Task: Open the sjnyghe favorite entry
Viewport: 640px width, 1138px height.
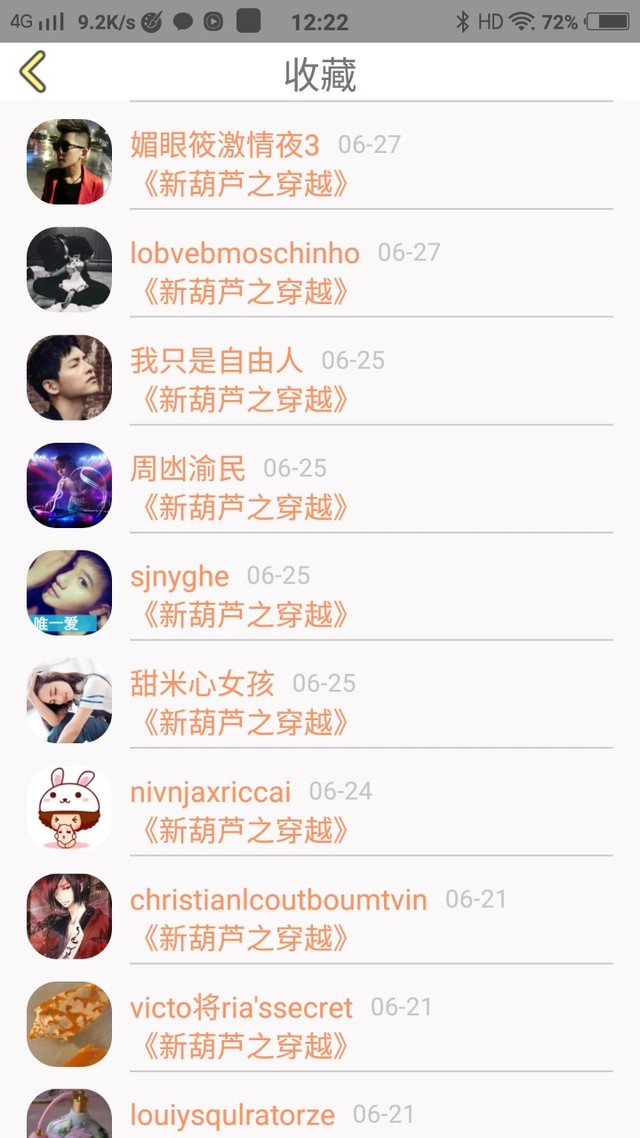Action: coord(320,595)
